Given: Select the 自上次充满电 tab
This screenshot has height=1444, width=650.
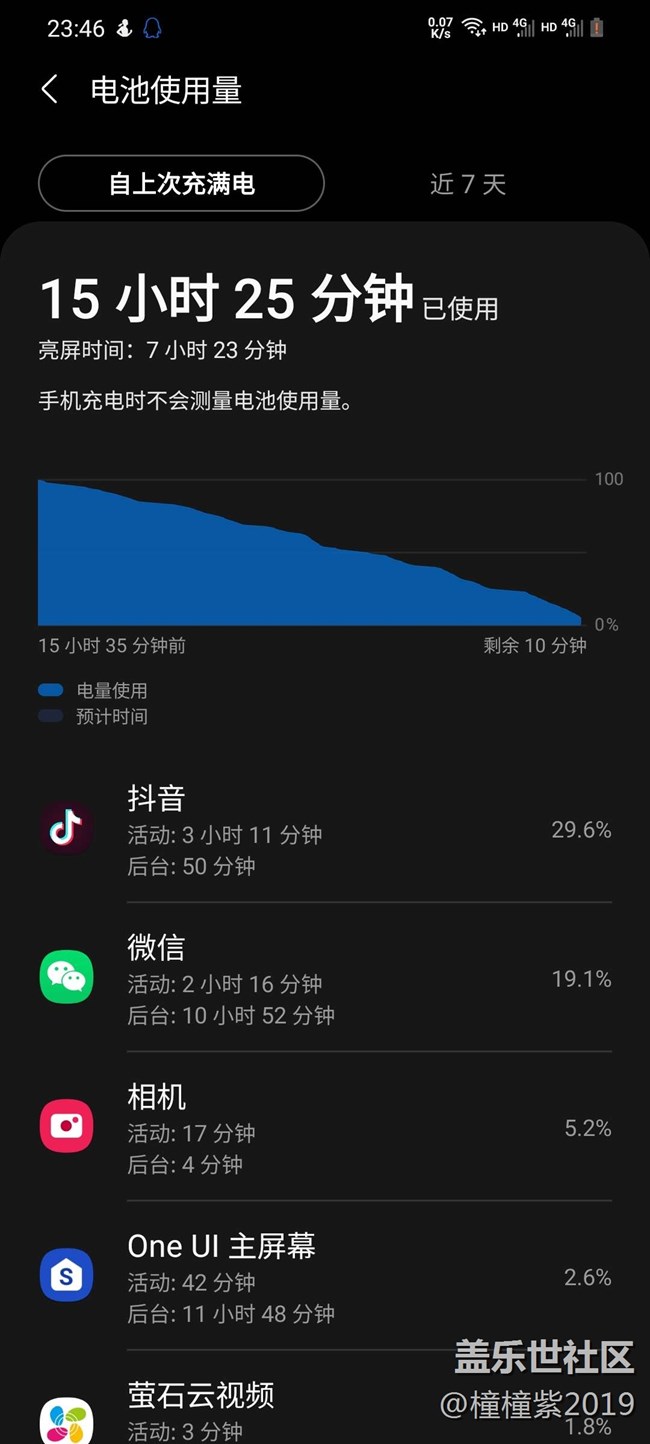Looking at the screenshot, I should pyautogui.click(x=181, y=184).
